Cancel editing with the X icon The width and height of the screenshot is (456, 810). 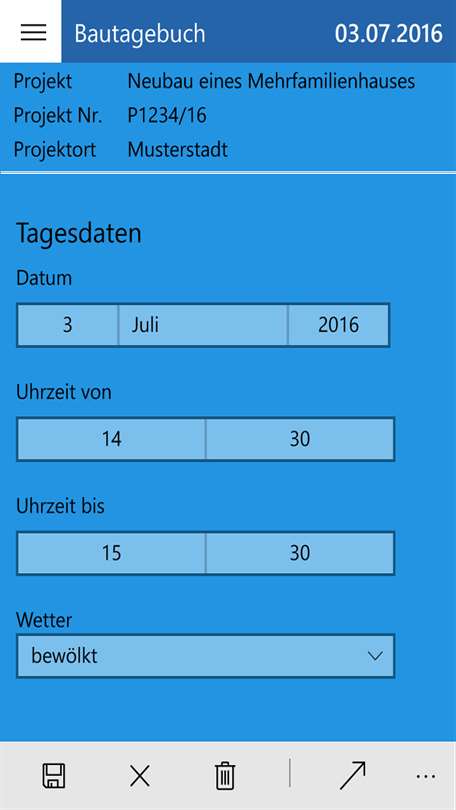[139, 776]
